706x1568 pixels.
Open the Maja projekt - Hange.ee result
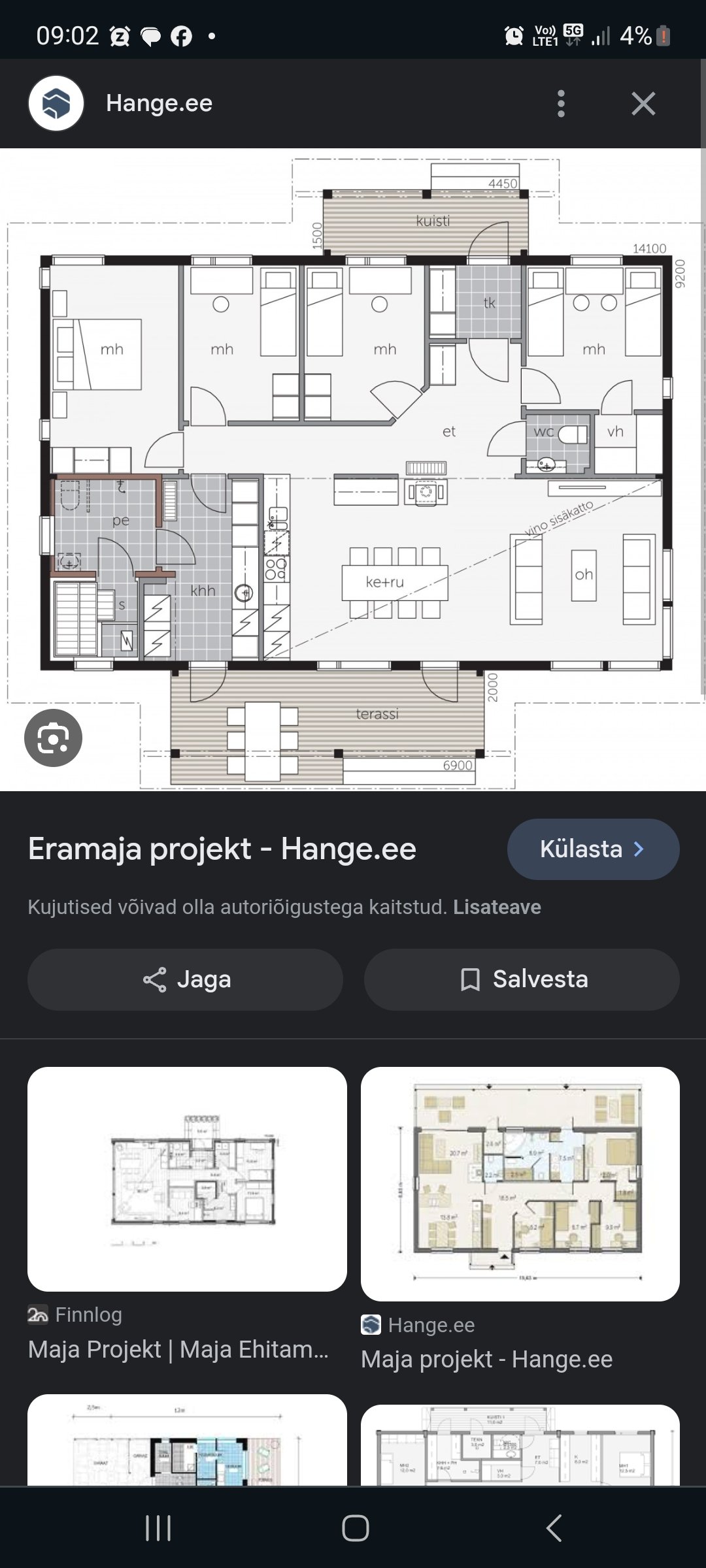(520, 1184)
